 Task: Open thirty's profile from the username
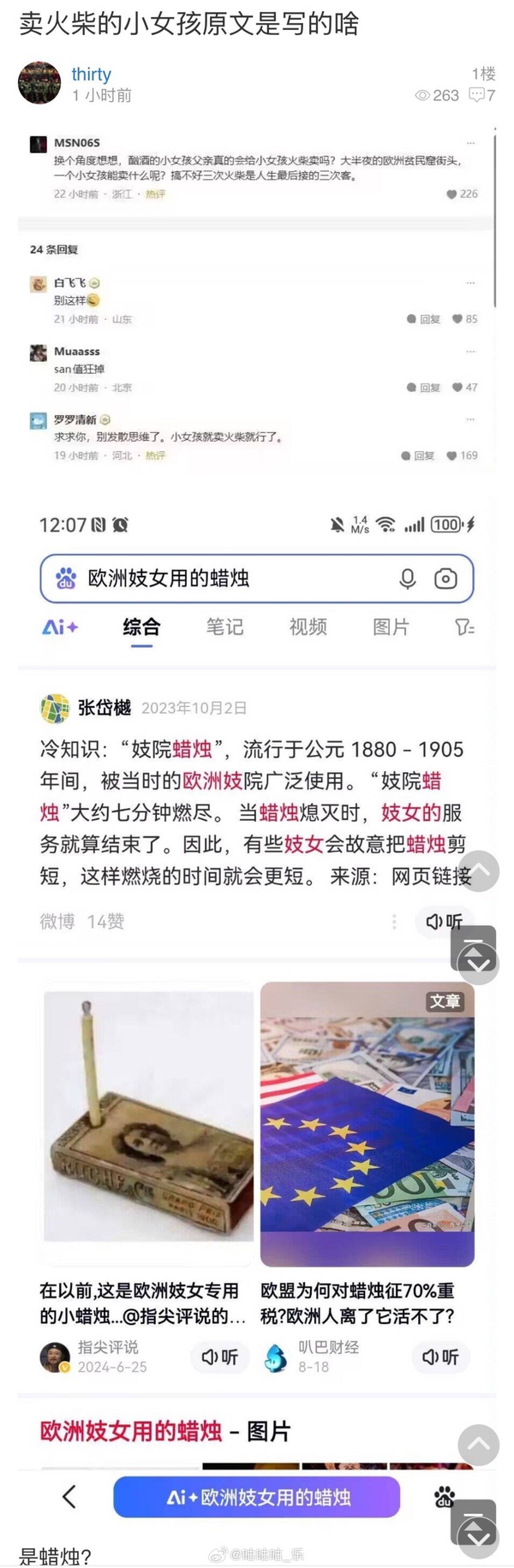pos(91,74)
